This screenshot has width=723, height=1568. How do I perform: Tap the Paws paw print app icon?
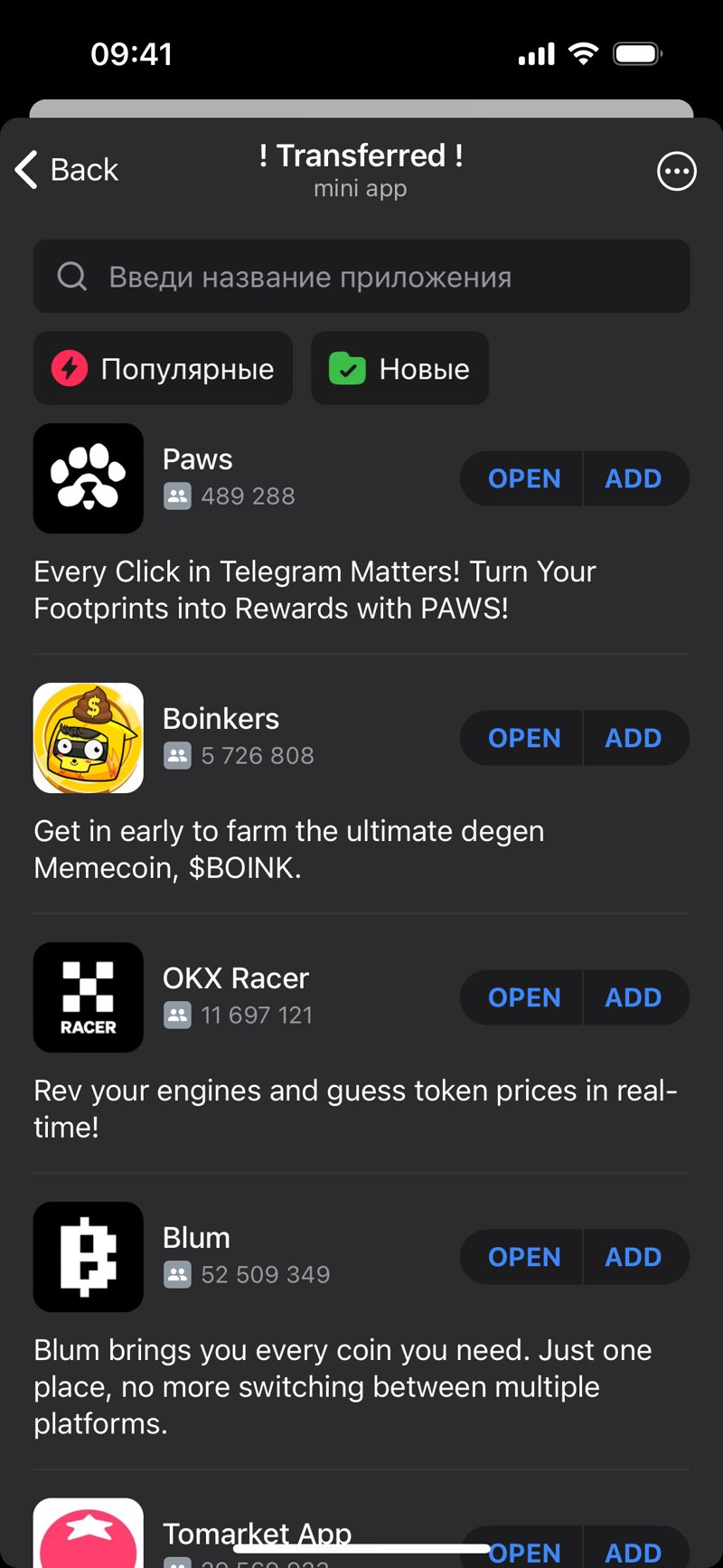[88, 478]
